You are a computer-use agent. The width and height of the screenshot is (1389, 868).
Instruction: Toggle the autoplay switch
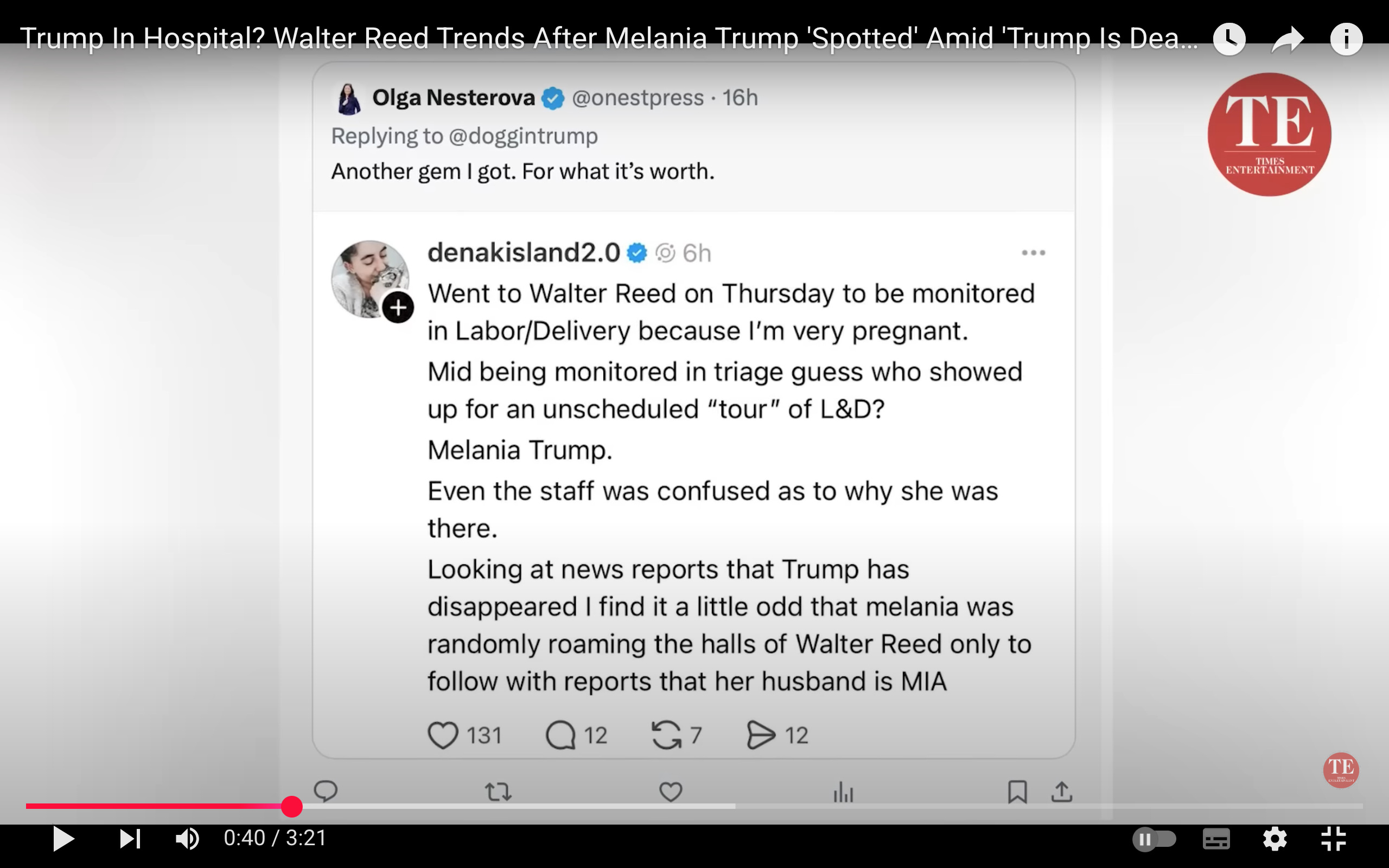click(x=1154, y=839)
